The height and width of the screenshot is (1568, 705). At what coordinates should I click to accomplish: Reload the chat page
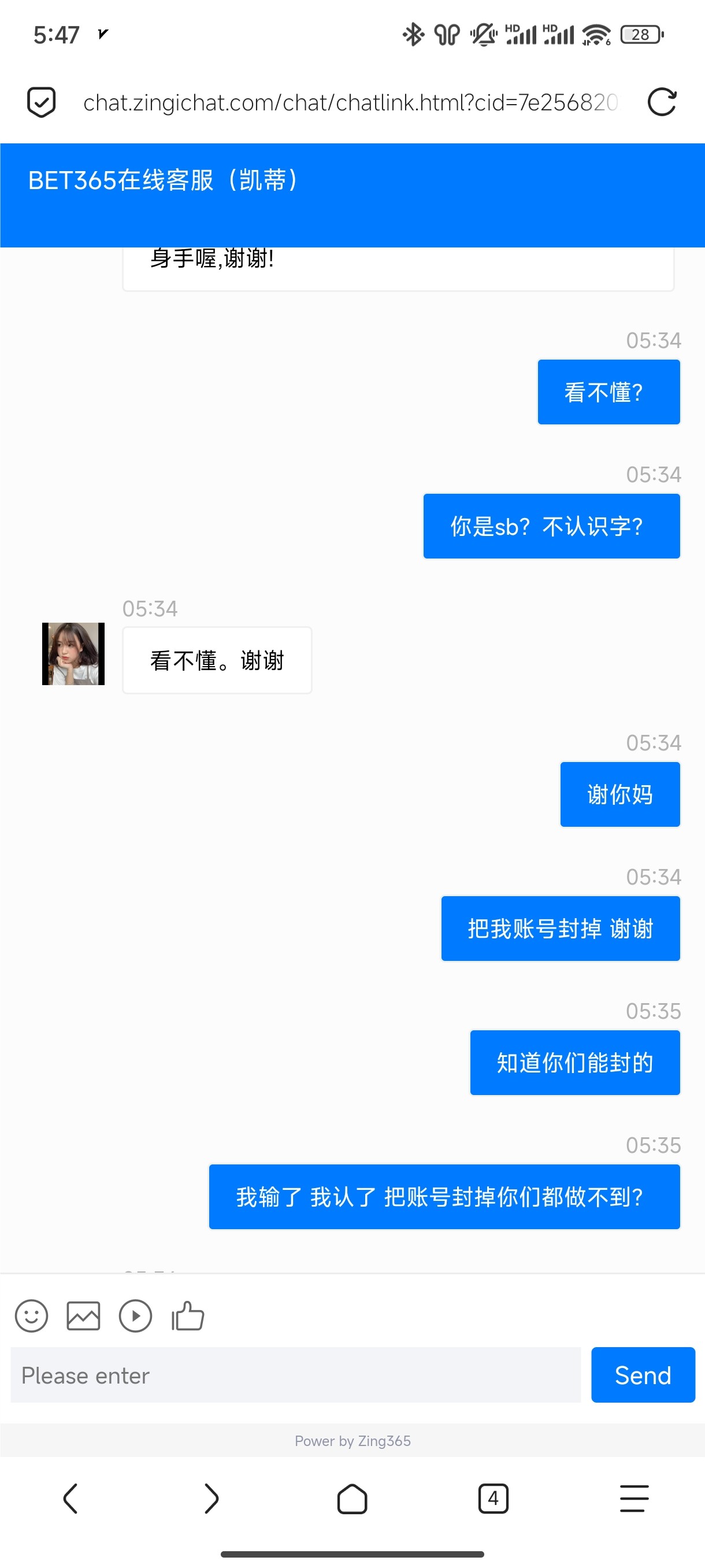(663, 102)
